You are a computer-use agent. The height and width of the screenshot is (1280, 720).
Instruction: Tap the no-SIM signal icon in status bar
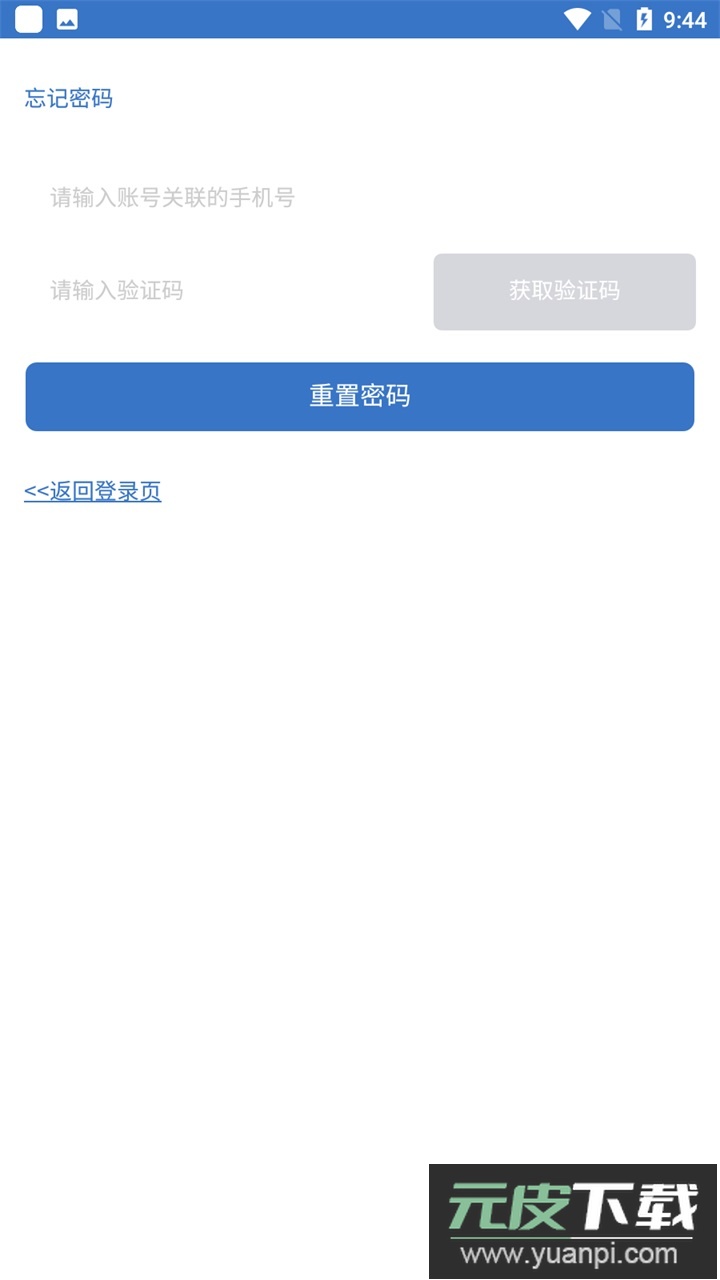pyautogui.click(x=612, y=18)
